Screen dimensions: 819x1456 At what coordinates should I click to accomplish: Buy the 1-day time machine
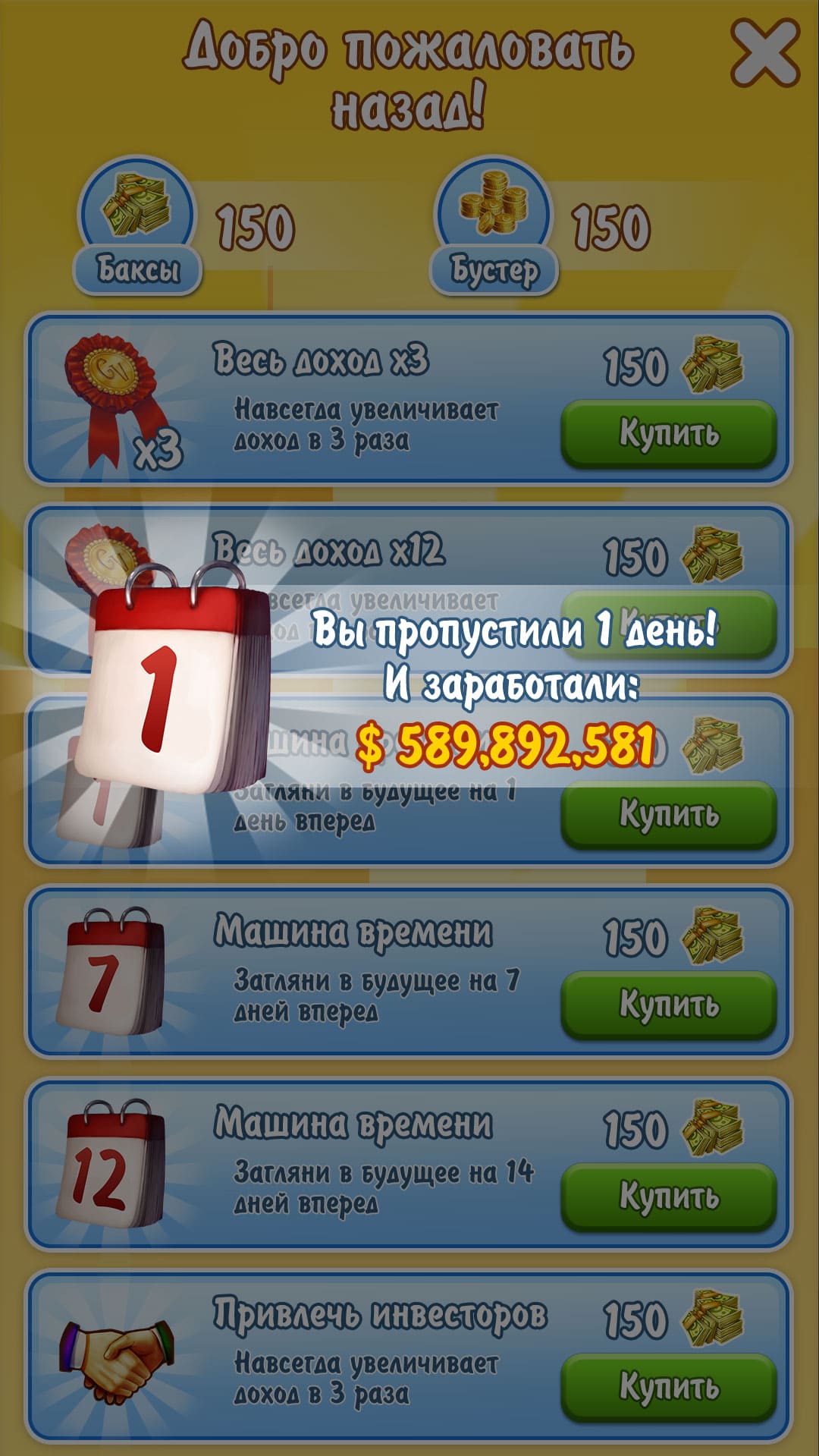click(x=668, y=815)
